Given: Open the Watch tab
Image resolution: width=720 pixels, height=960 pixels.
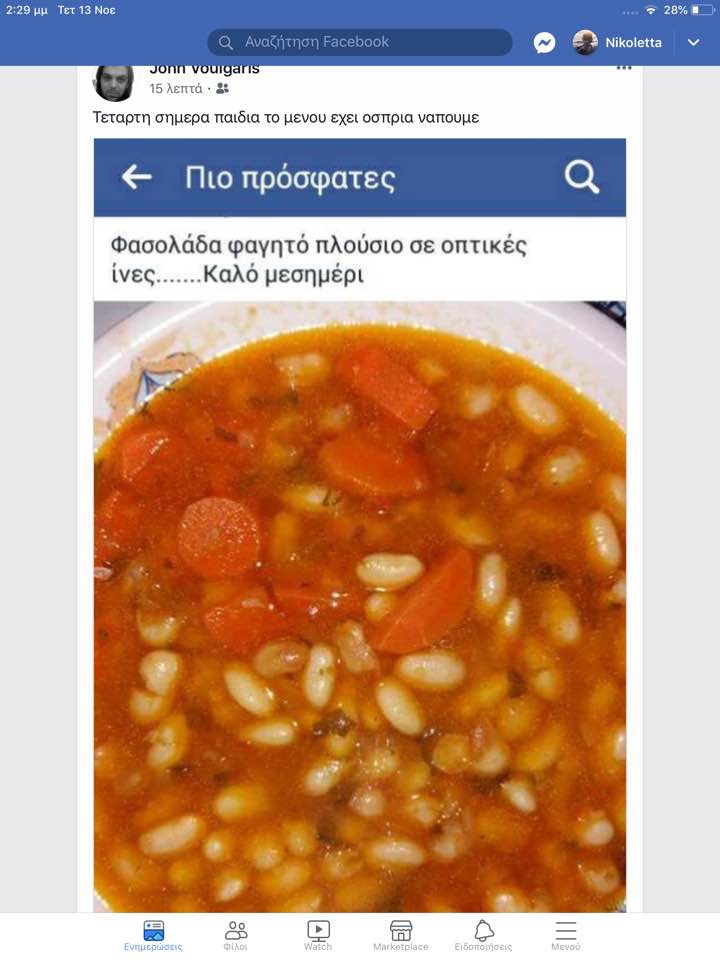Looking at the screenshot, I should pos(318,936).
